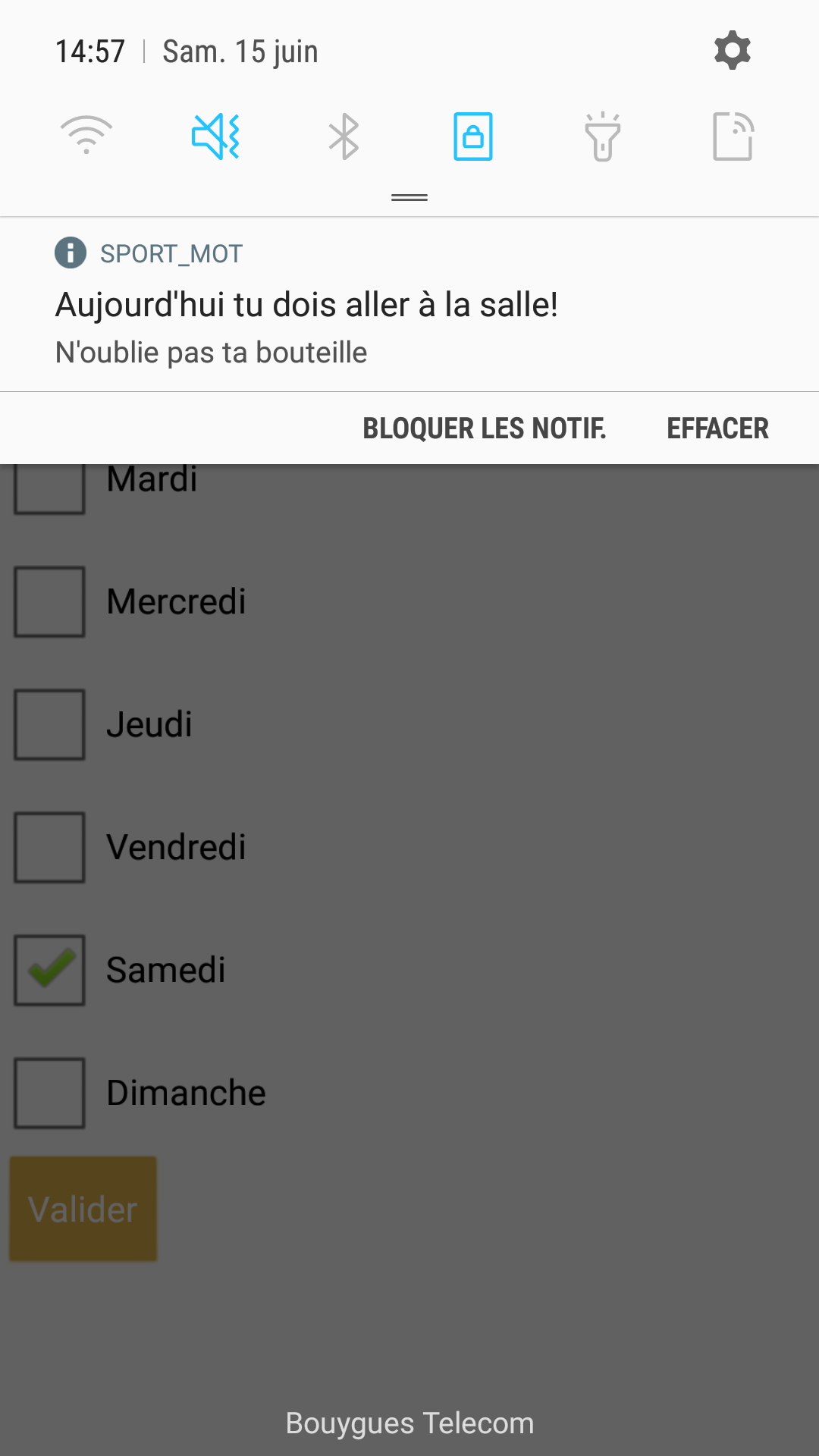Toggle the screen rotation lock
This screenshot has width=819, height=1456.
coord(473,136)
